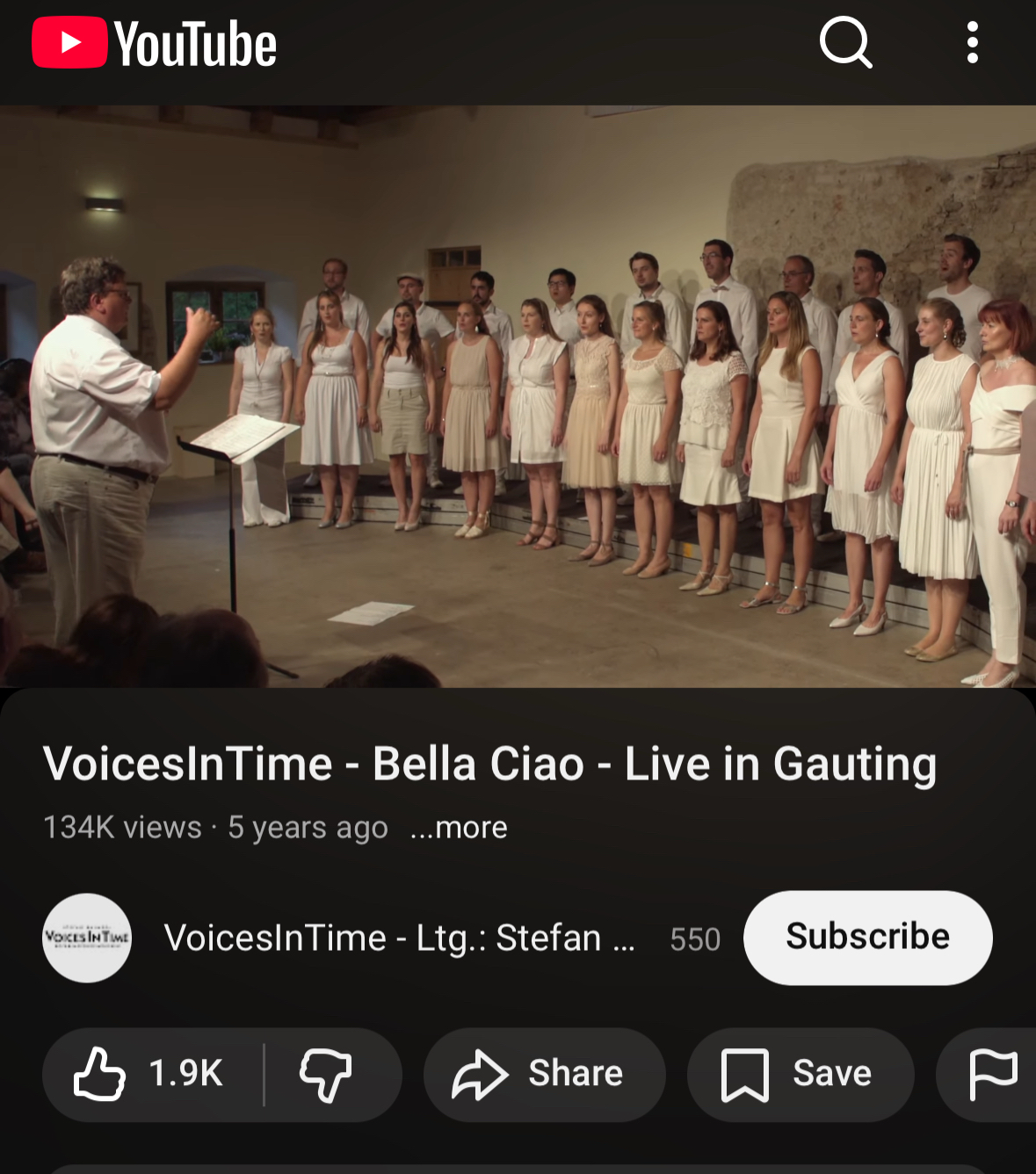
Task: Open YouTube search
Action: (x=845, y=42)
